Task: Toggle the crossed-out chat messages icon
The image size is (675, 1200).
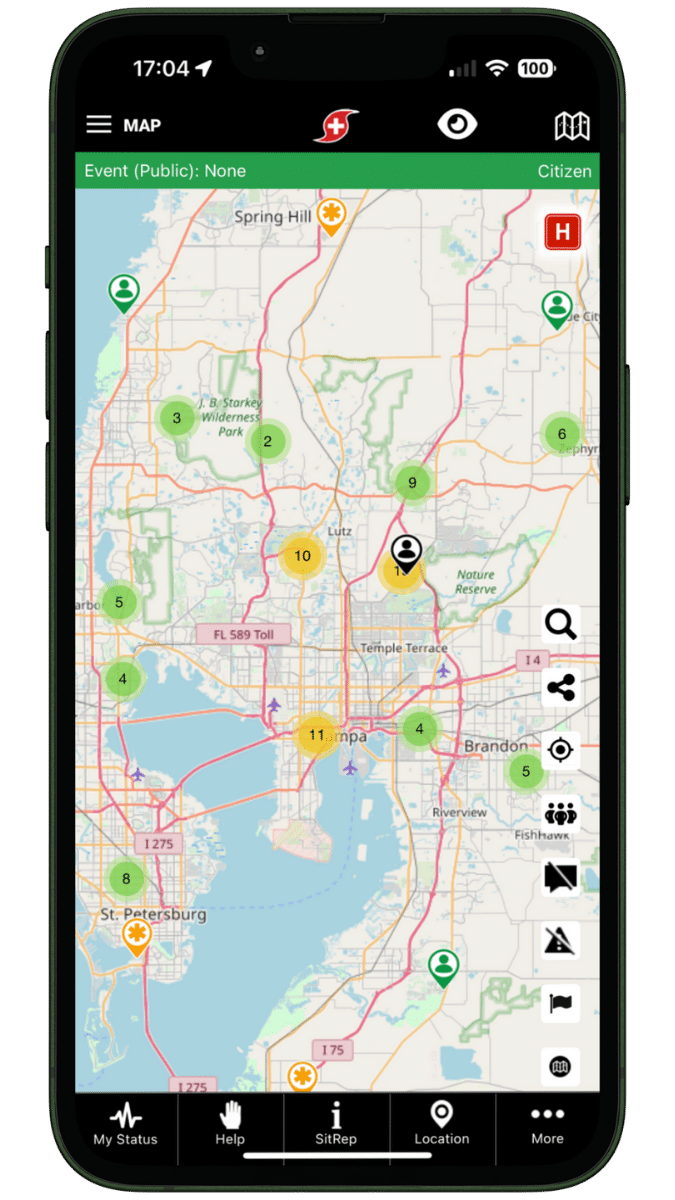Action: coord(561,877)
